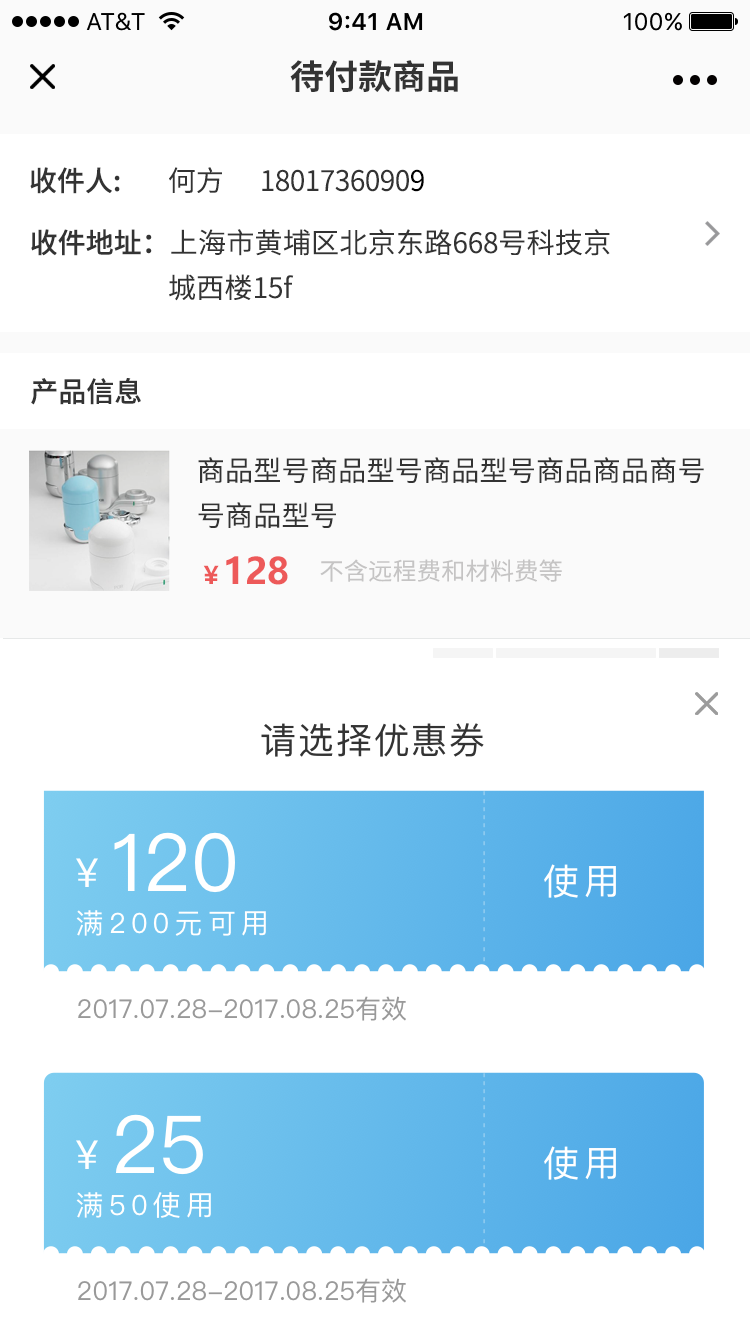Viewport: 750px width, 1334px height.
Task: Close the pending payment page
Action: [x=42, y=77]
